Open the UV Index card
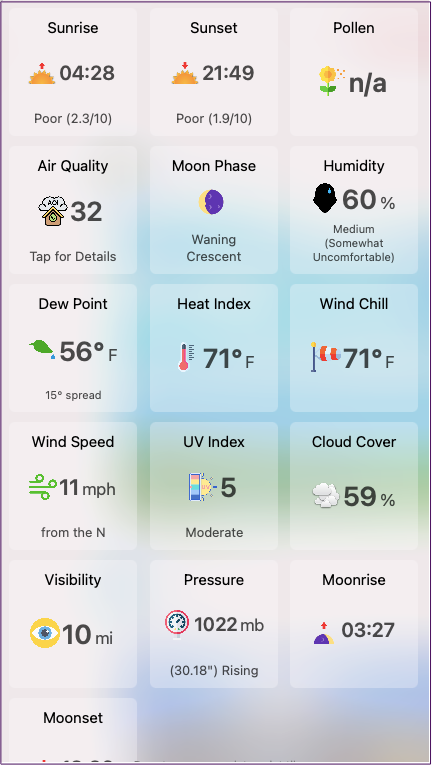 pos(214,486)
